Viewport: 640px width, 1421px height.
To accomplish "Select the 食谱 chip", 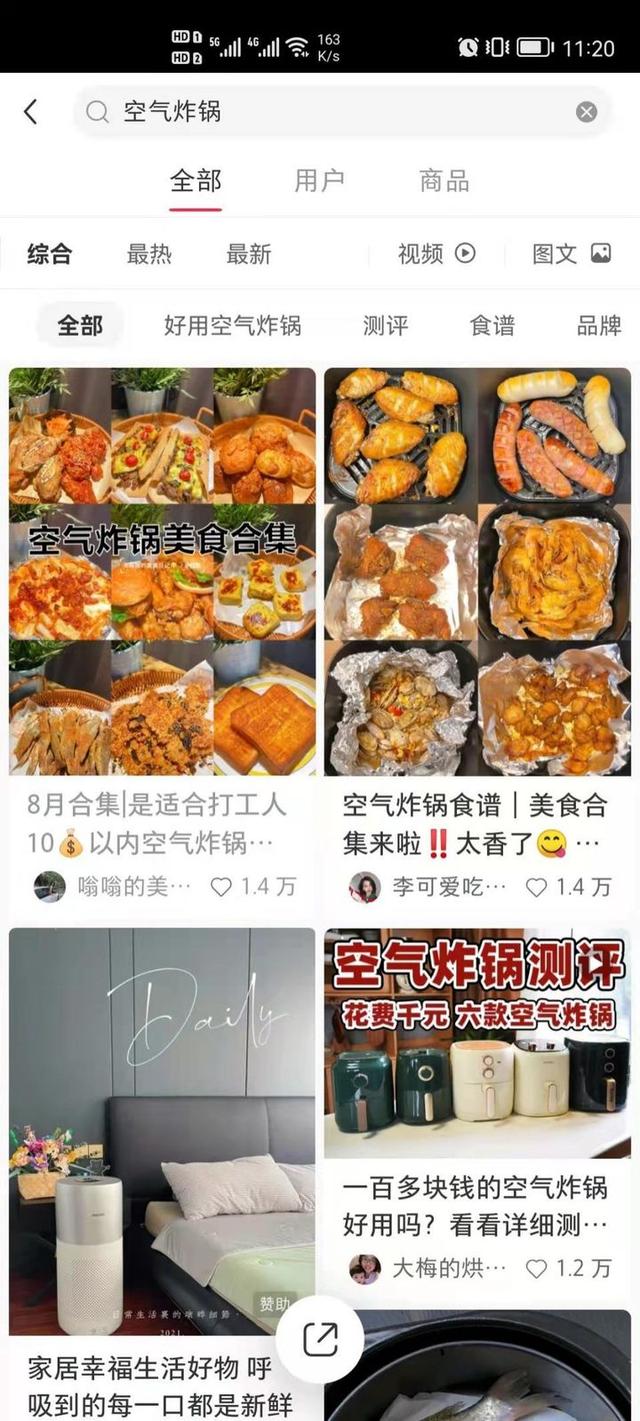I will tap(492, 326).
